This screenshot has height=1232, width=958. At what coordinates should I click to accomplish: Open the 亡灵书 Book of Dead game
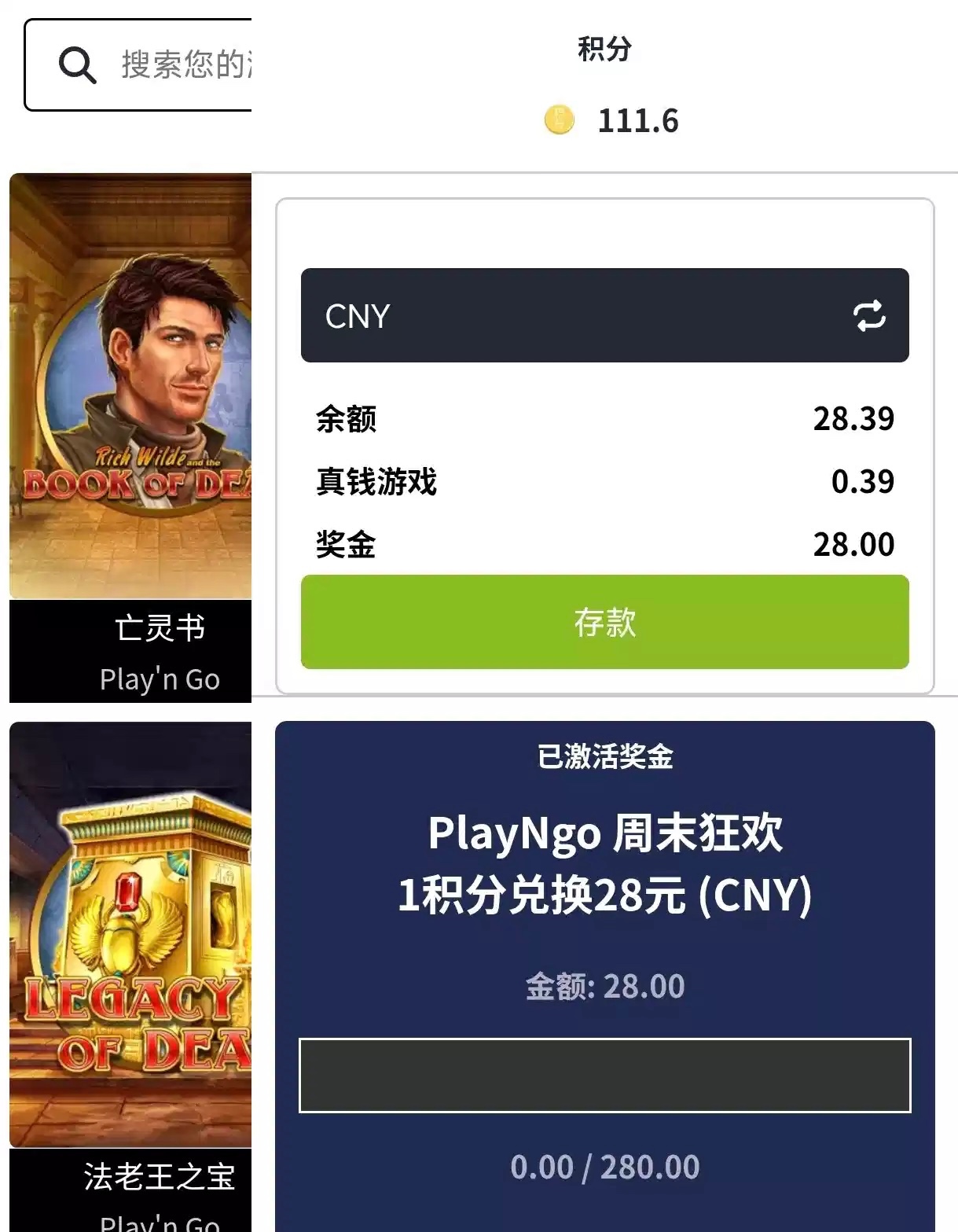click(131, 385)
